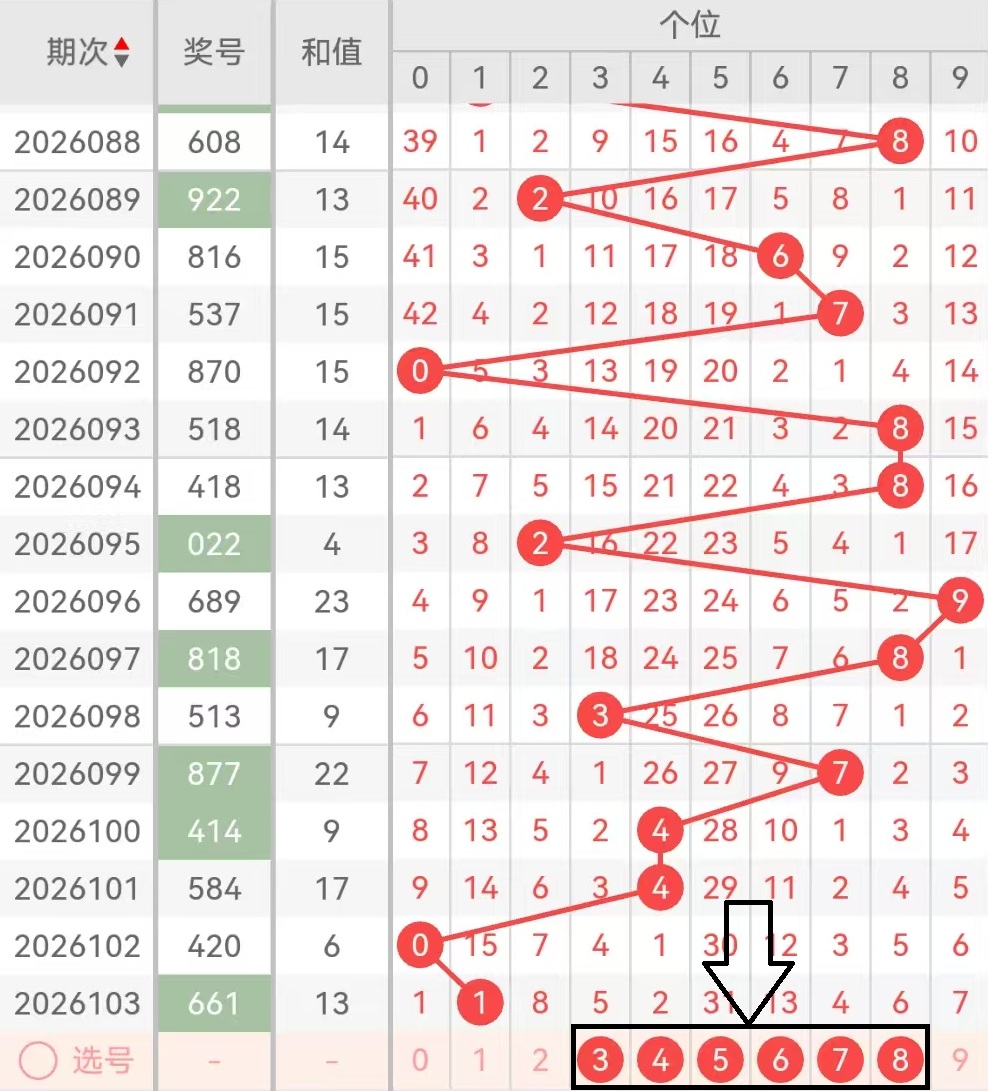The width and height of the screenshot is (988, 1091).
Task: Unselect number 4 in the 选号 row
Action: 660,1060
